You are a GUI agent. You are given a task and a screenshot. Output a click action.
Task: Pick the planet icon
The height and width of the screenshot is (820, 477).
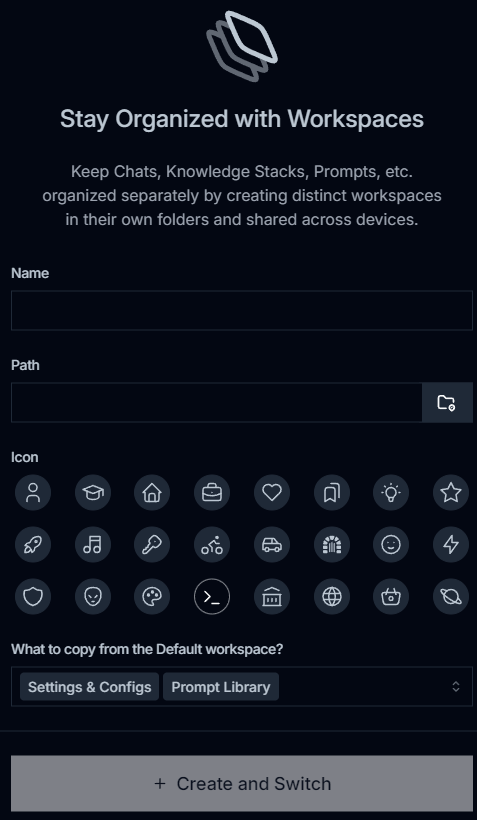pos(451,596)
